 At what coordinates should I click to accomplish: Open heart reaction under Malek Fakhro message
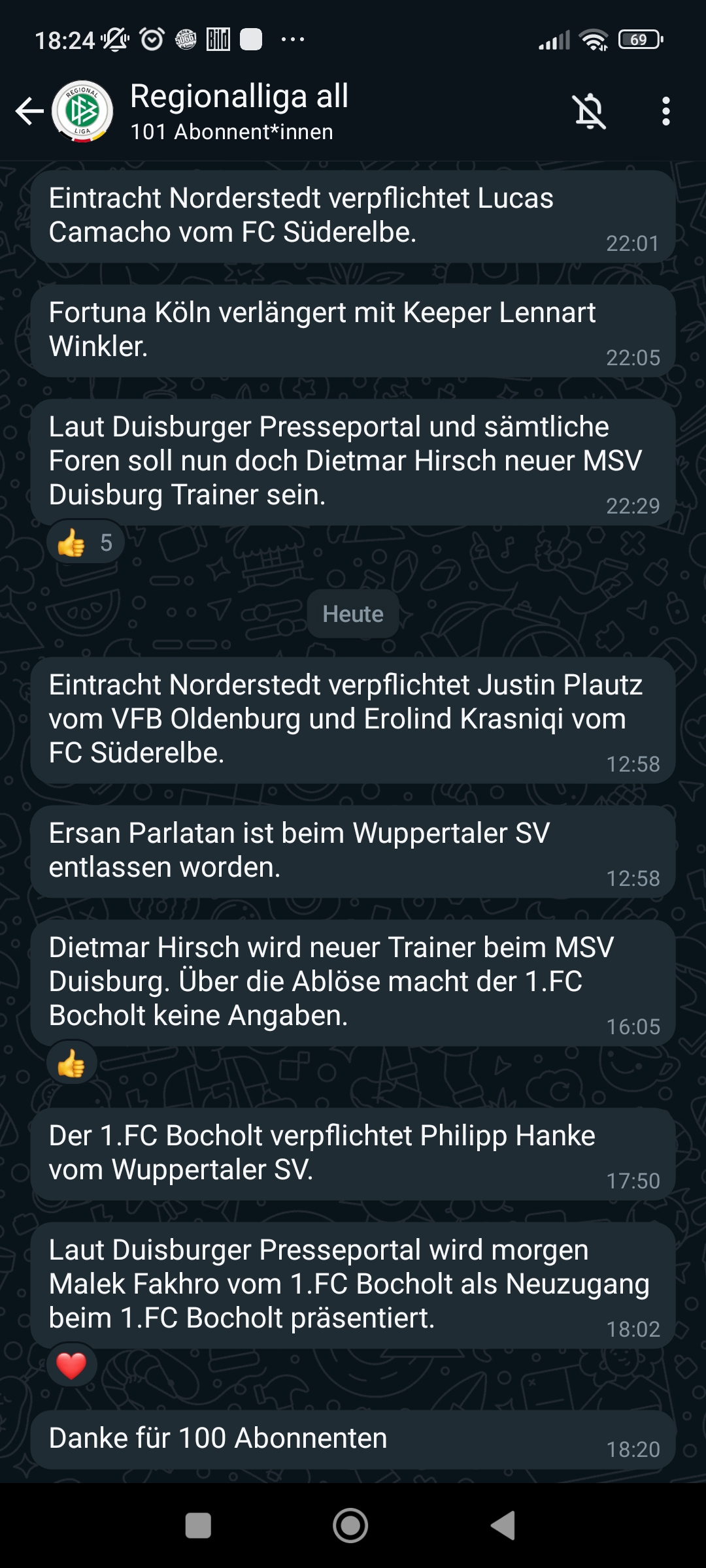72,1365
